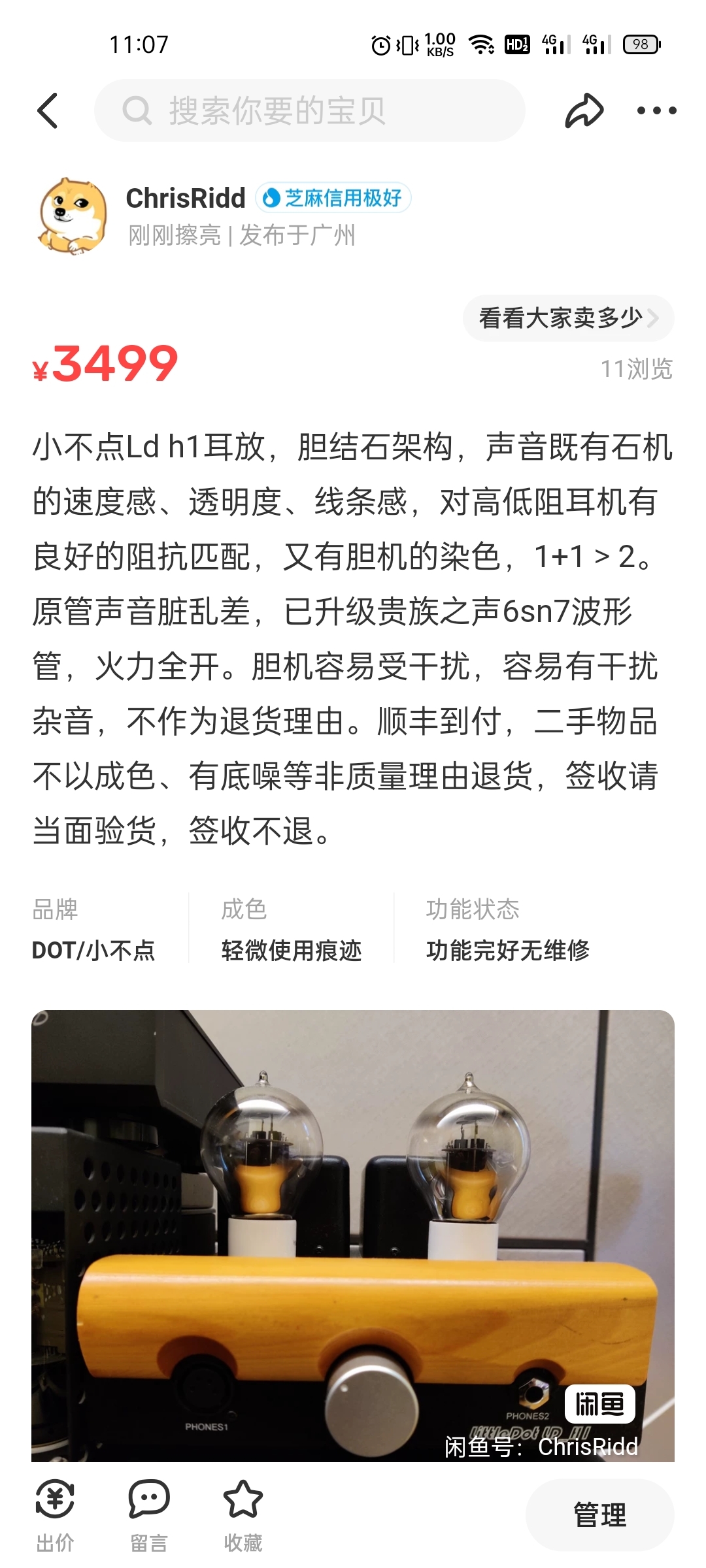
Task: Open 看看大家卖多少 price comparison
Action: pos(567,318)
